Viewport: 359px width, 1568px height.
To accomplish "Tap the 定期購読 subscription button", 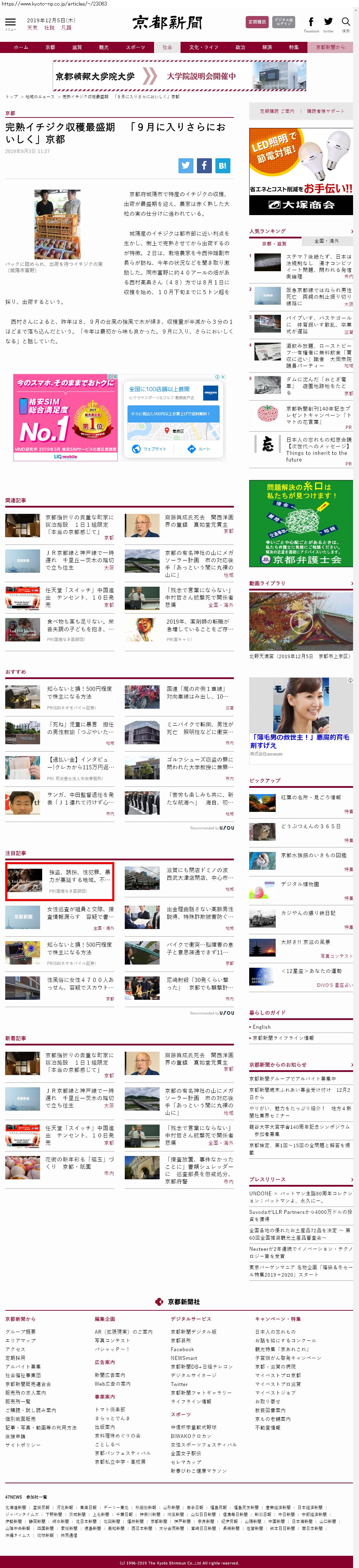I will click(257, 22).
